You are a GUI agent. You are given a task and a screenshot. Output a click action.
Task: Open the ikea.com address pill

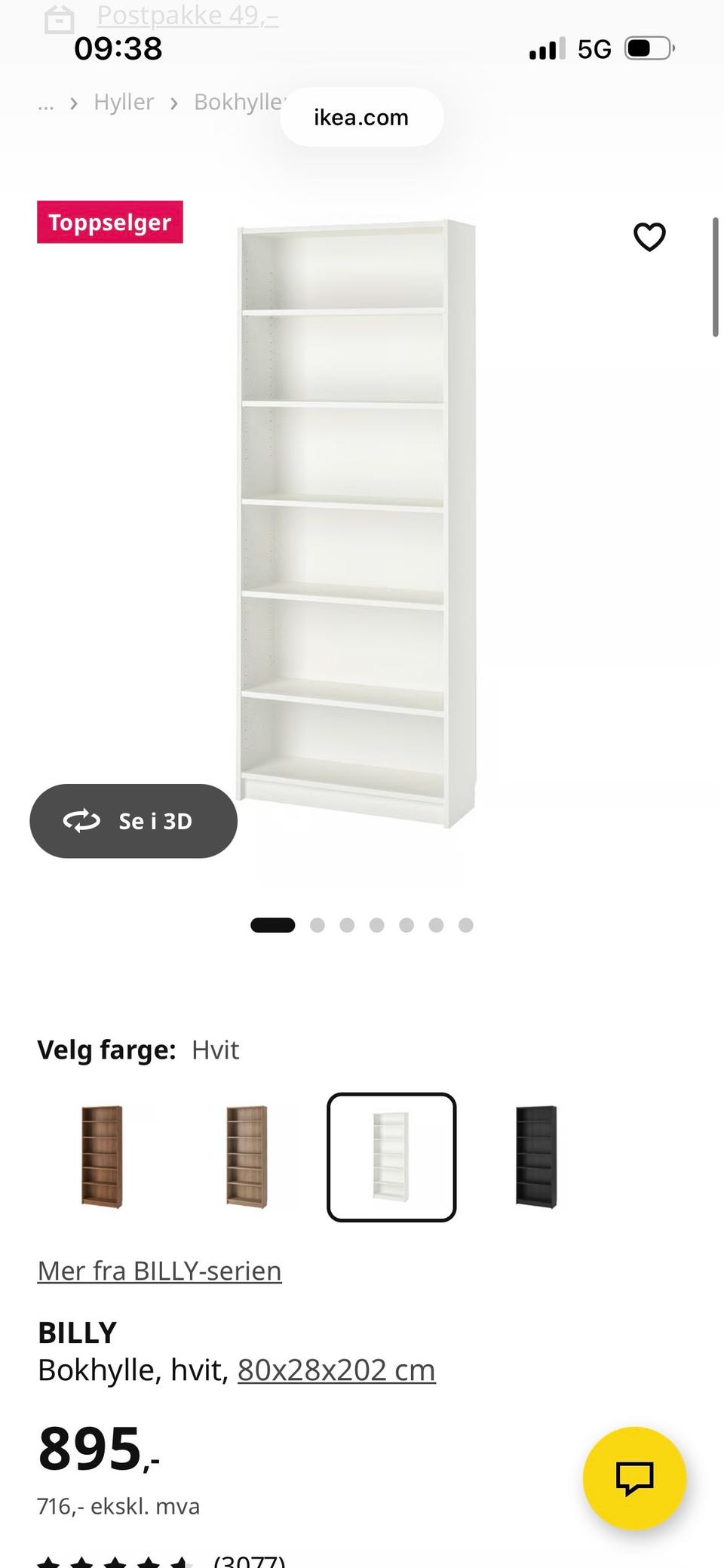361,118
